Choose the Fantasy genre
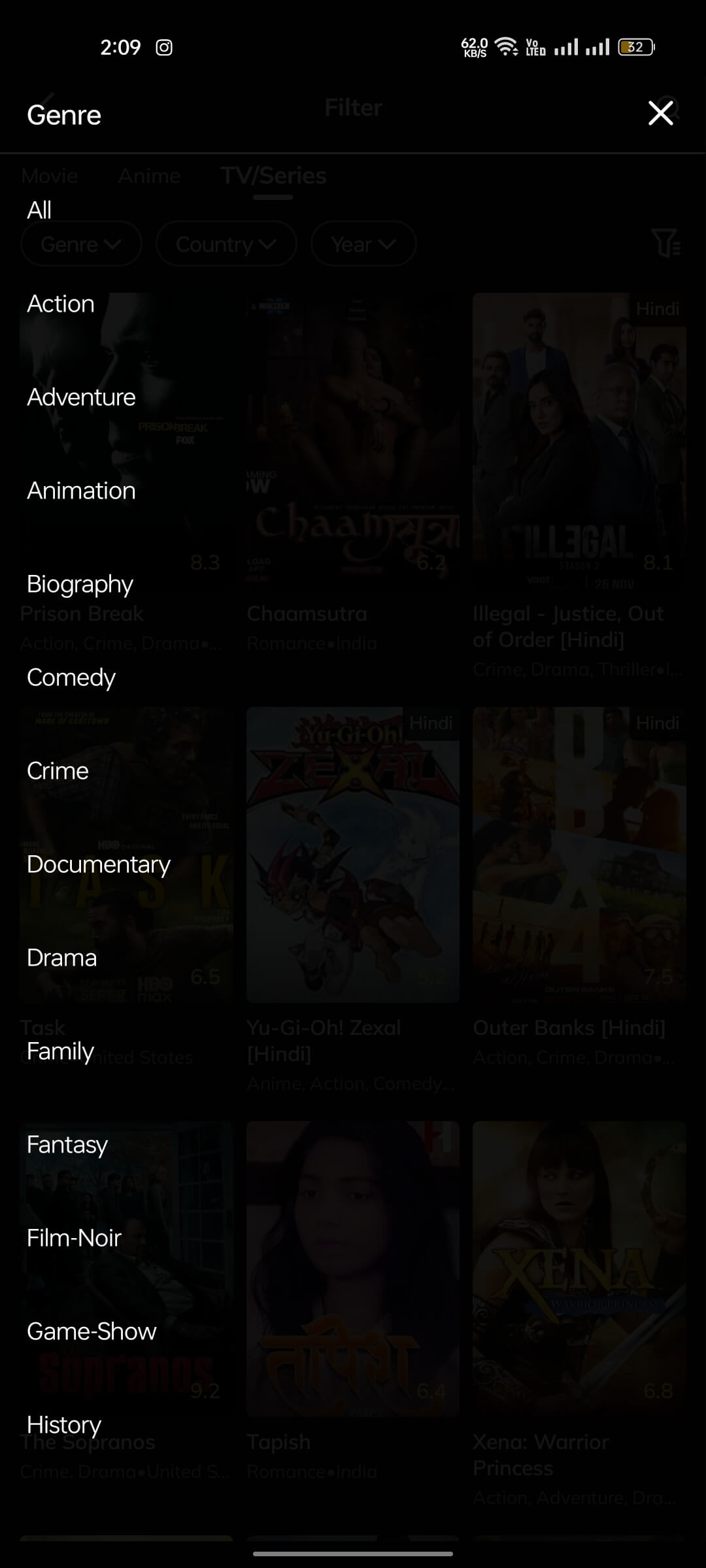Image resolution: width=706 pixels, height=1568 pixels. point(67,1145)
